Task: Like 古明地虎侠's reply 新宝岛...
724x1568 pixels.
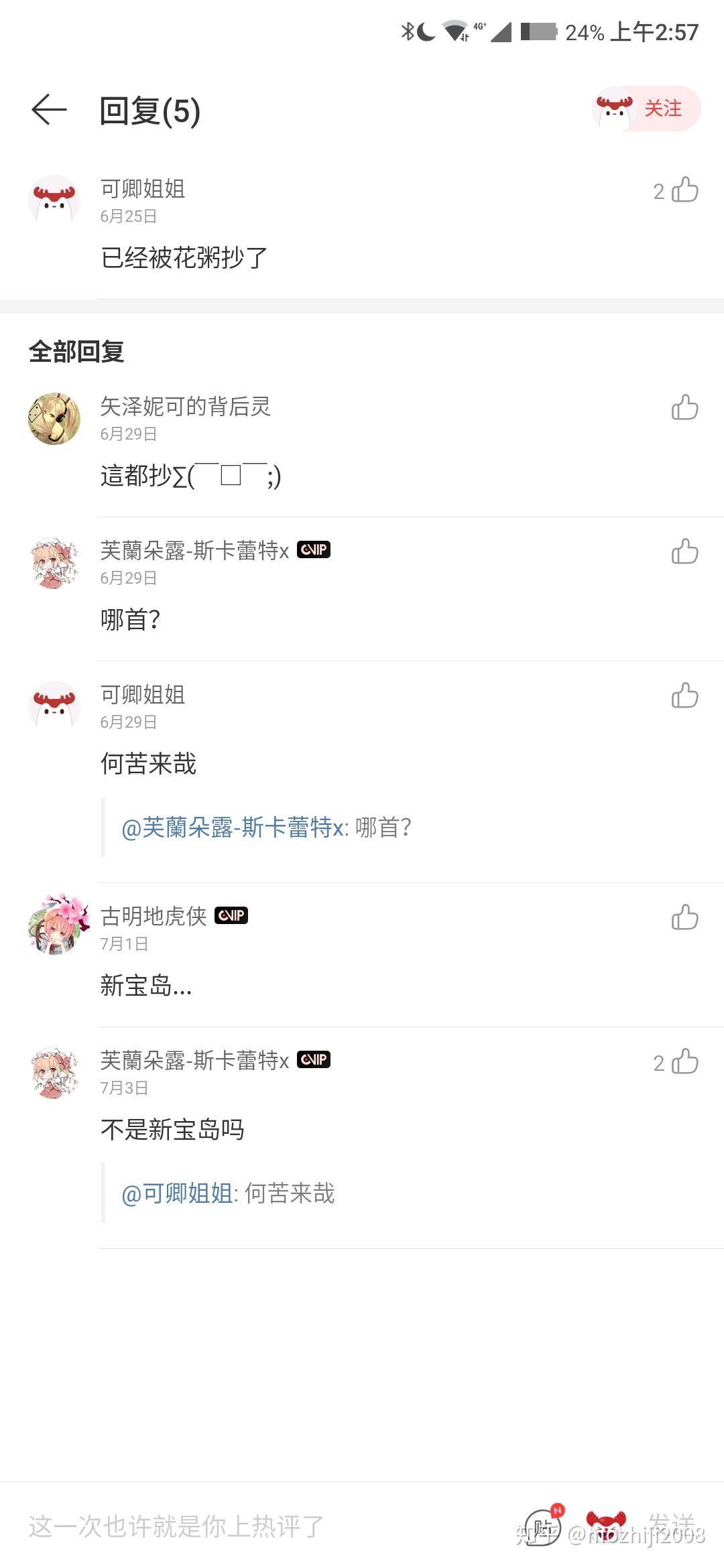Action: 684,917
